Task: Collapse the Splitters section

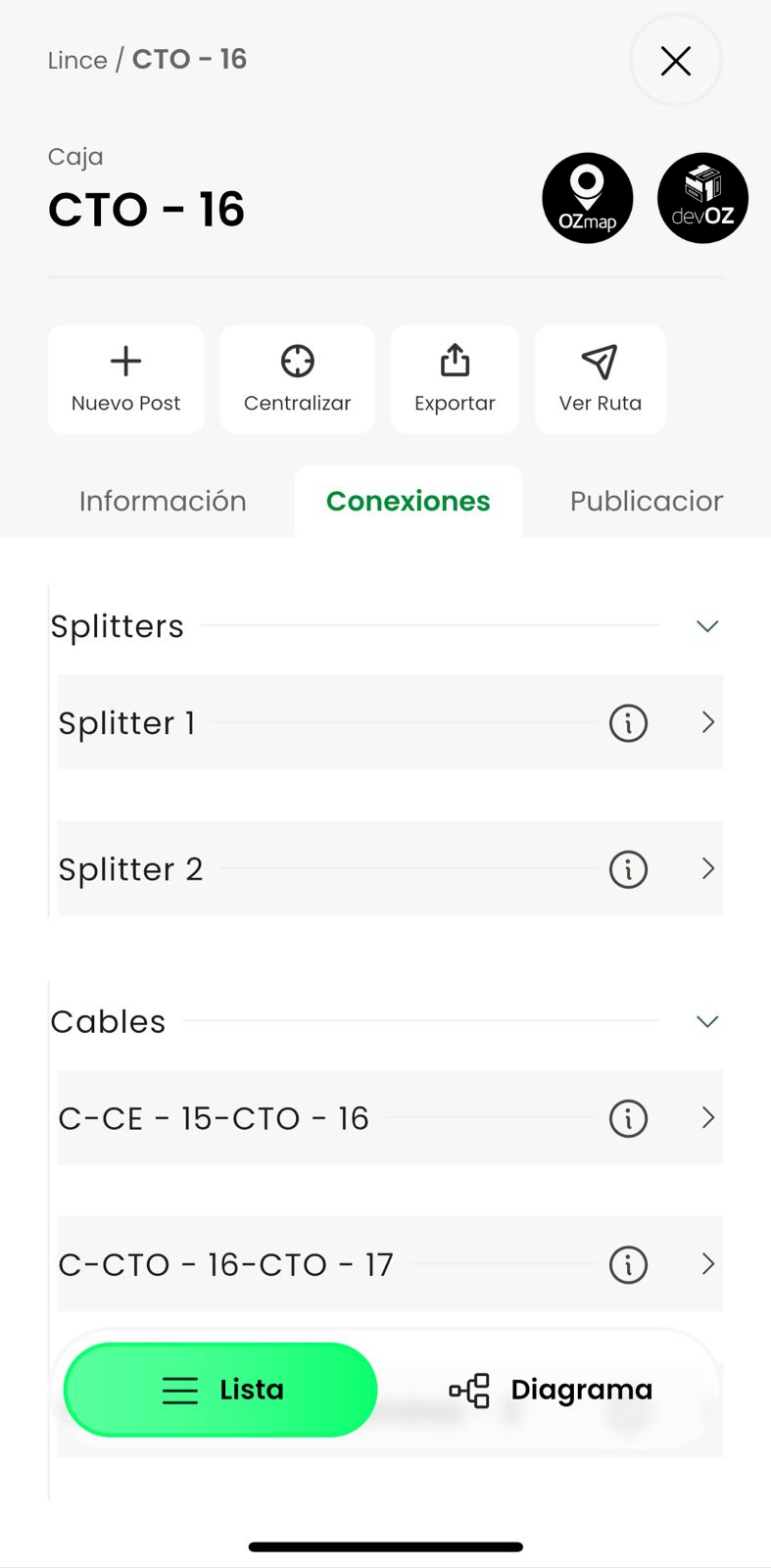Action: [707, 626]
